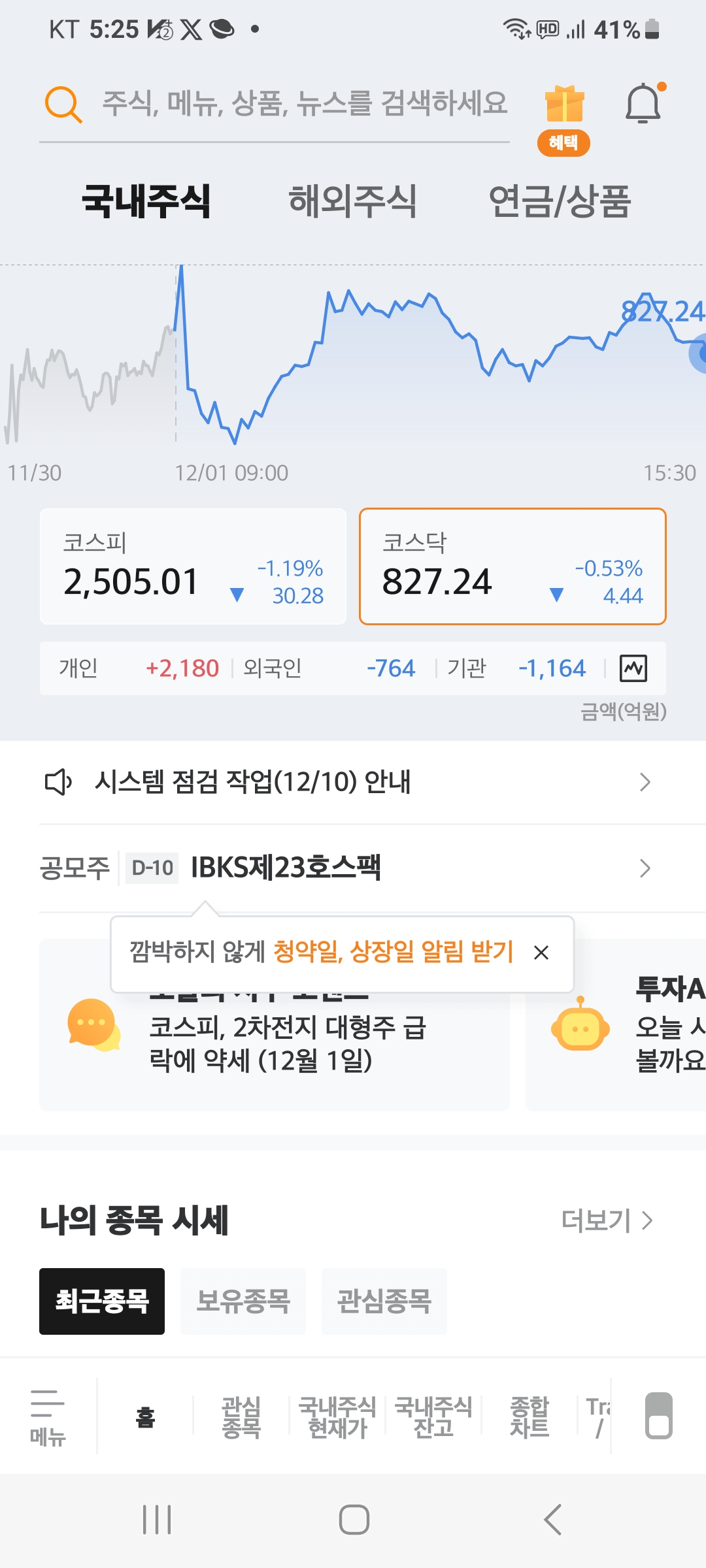706x1568 pixels.
Task: Open the notifications bell
Action: (643, 103)
